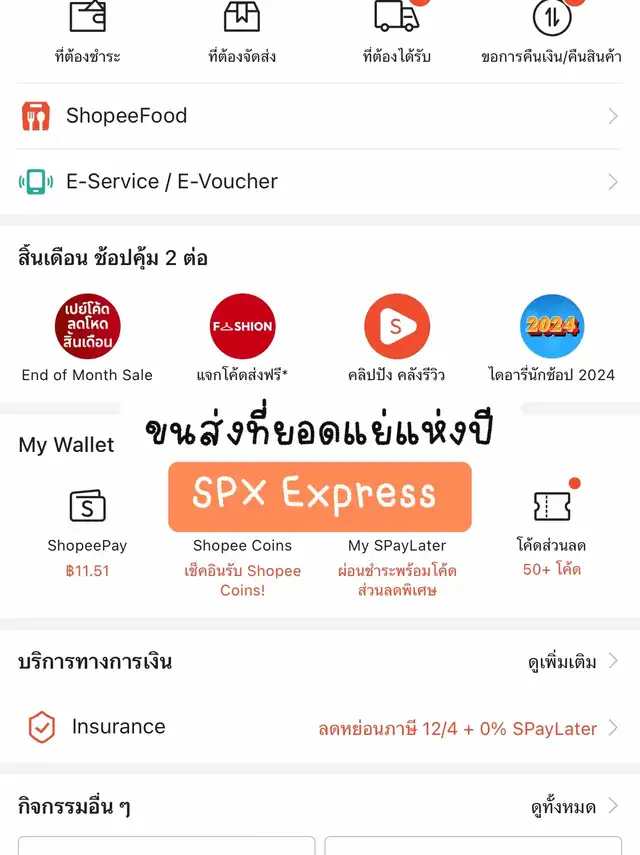Open E-Service / E-Voucher
Viewport: 640px width, 855px height.
[x=320, y=182]
